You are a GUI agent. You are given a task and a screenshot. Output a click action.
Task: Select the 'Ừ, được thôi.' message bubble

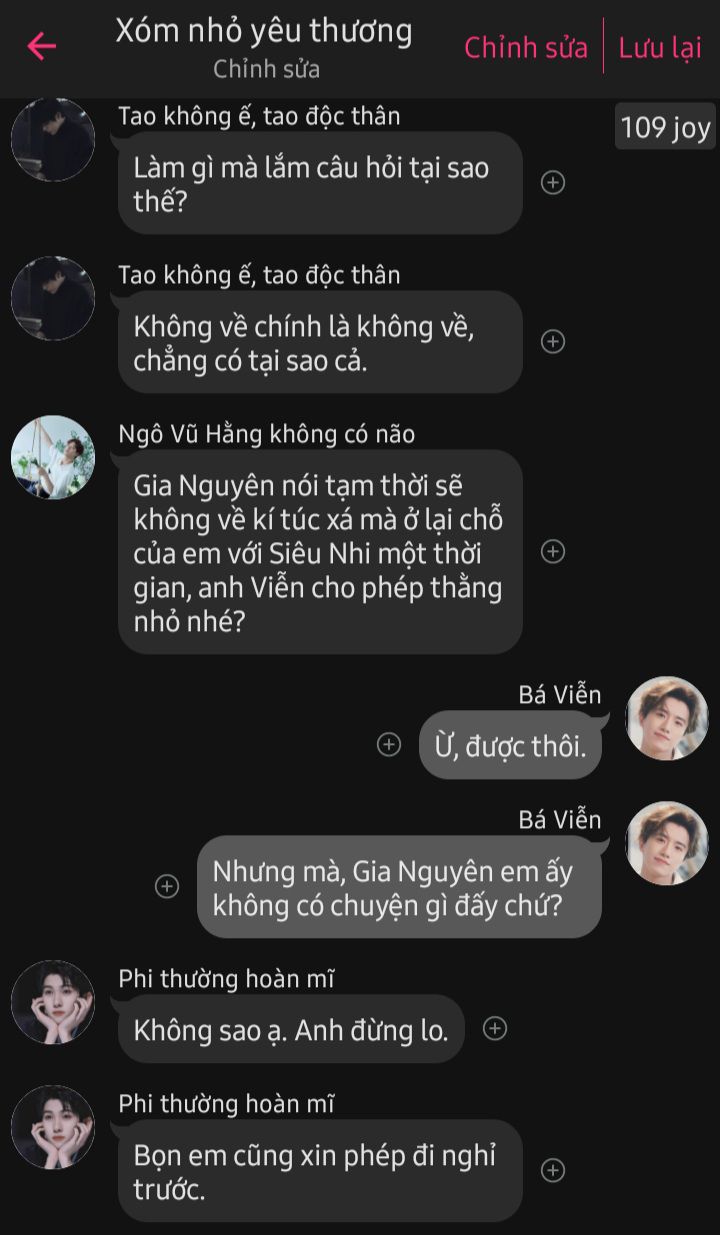[x=510, y=745]
